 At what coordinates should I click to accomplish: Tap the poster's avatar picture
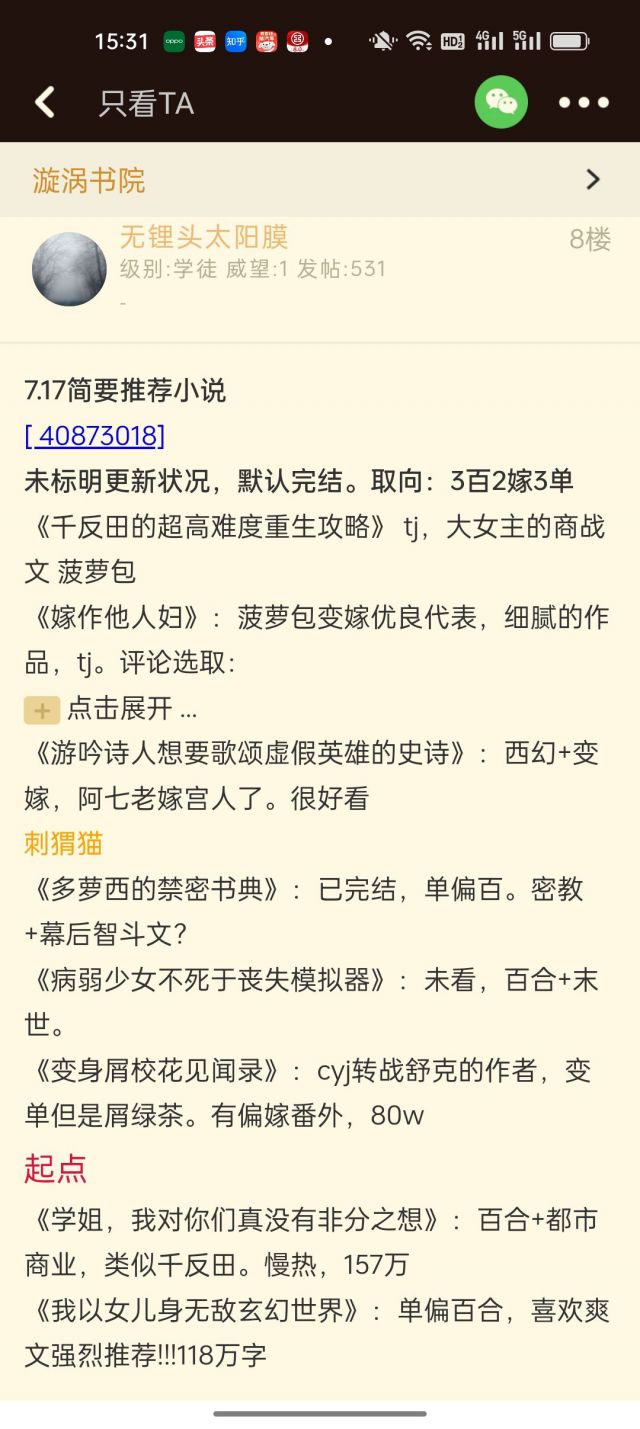click(x=69, y=269)
